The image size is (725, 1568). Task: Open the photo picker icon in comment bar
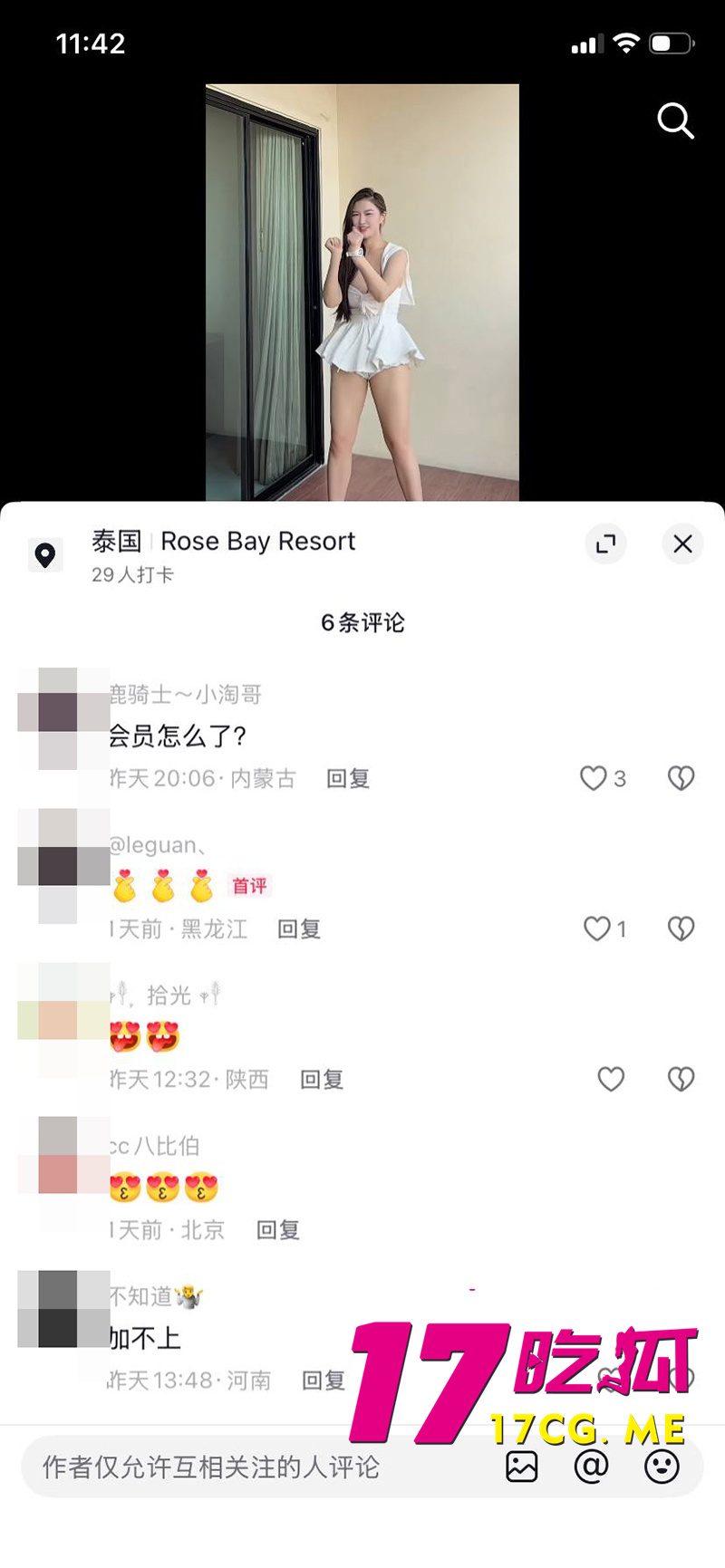521,1466
